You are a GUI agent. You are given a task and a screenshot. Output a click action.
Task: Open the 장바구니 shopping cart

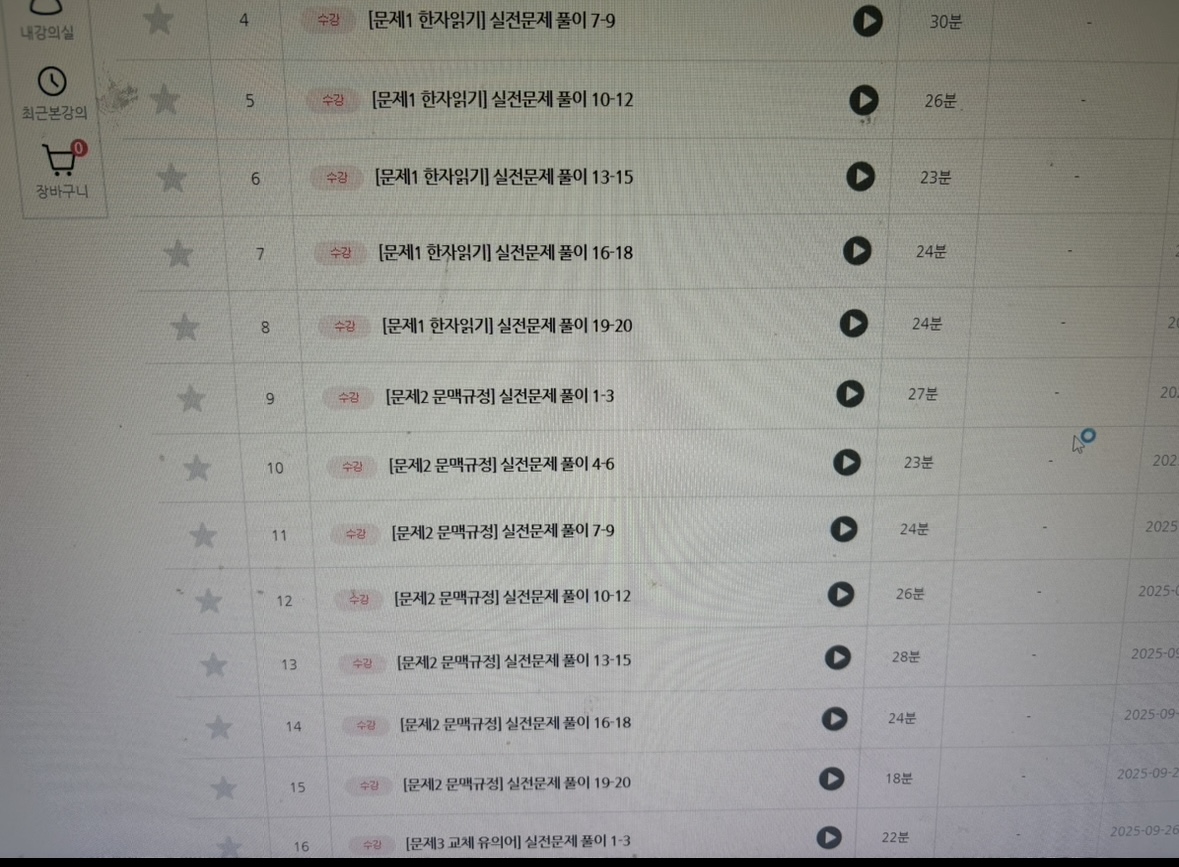(60, 170)
